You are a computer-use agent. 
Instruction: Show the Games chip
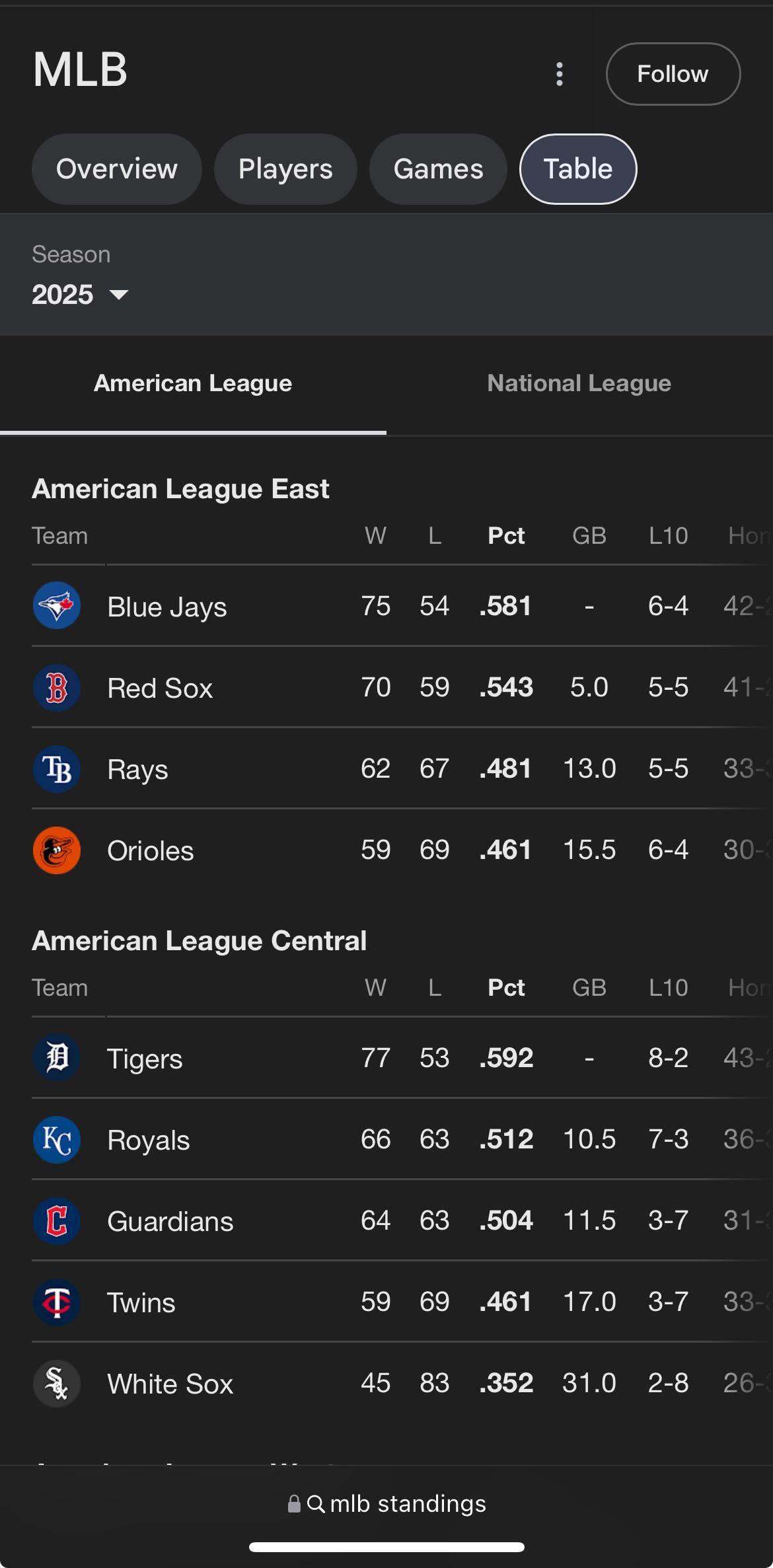(438, 169)
